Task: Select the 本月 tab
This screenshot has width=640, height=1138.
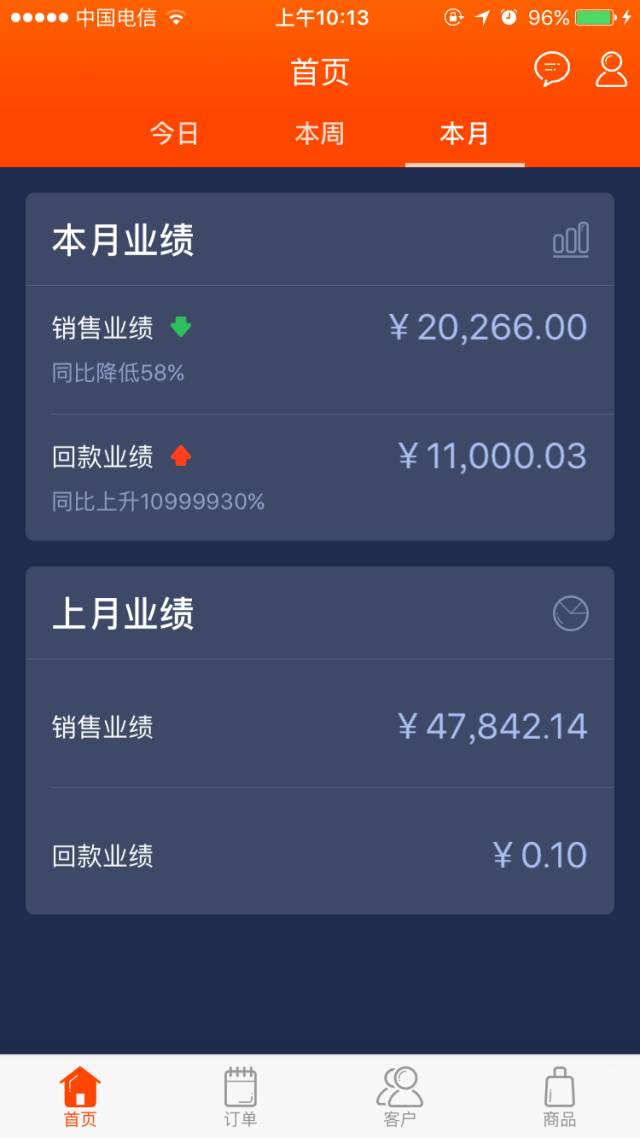Action: [x=465, y=134]
